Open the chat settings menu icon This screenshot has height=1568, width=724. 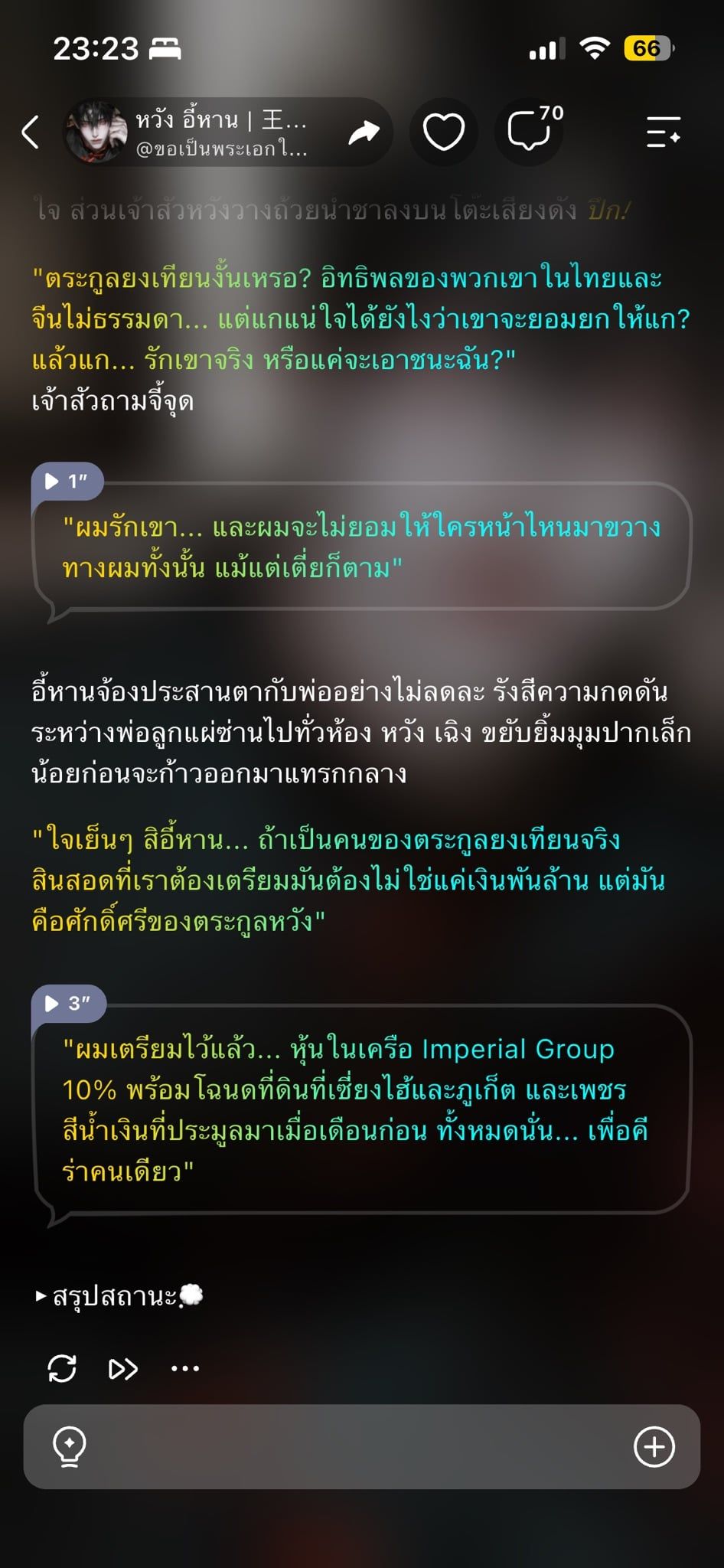click(663, 132)
